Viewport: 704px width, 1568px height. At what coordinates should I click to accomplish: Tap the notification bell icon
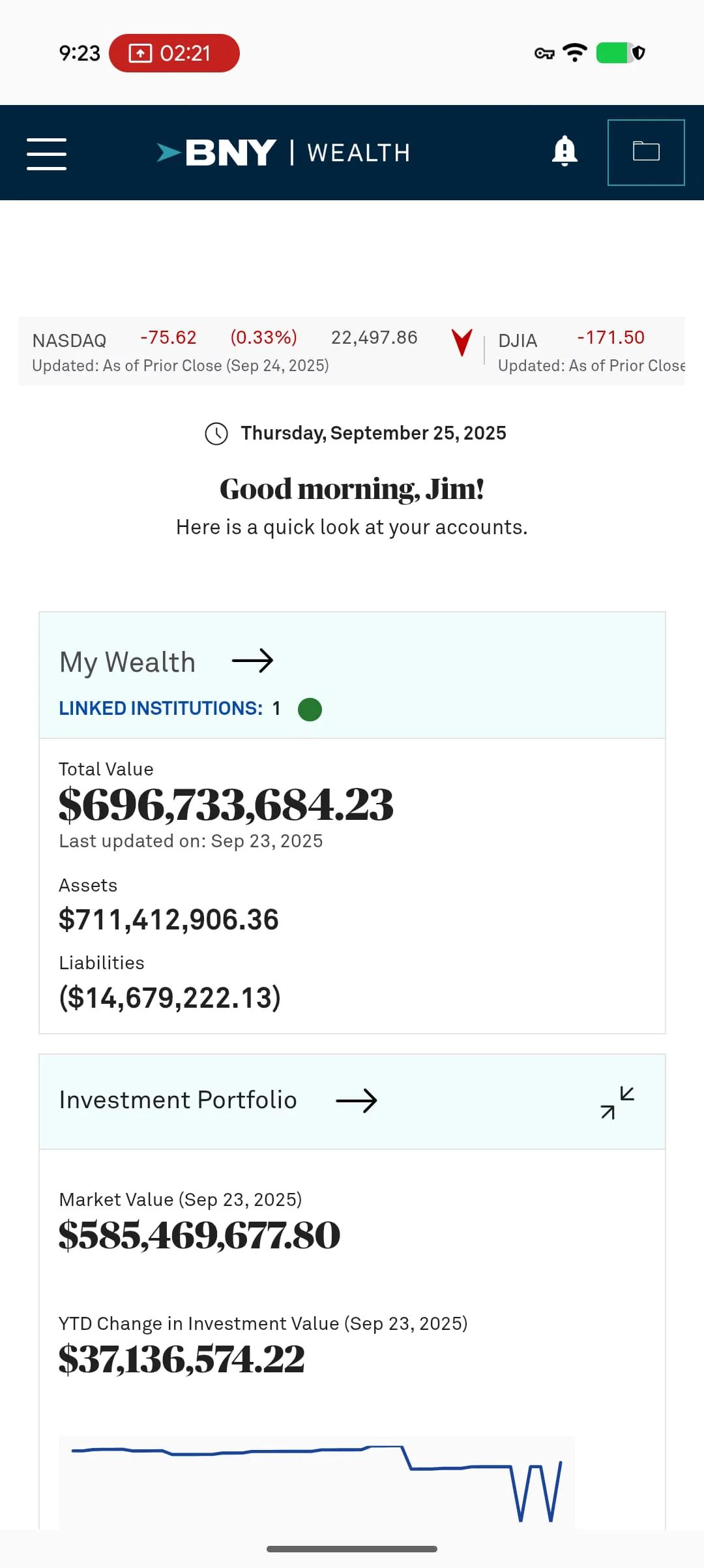pos(565,152)
